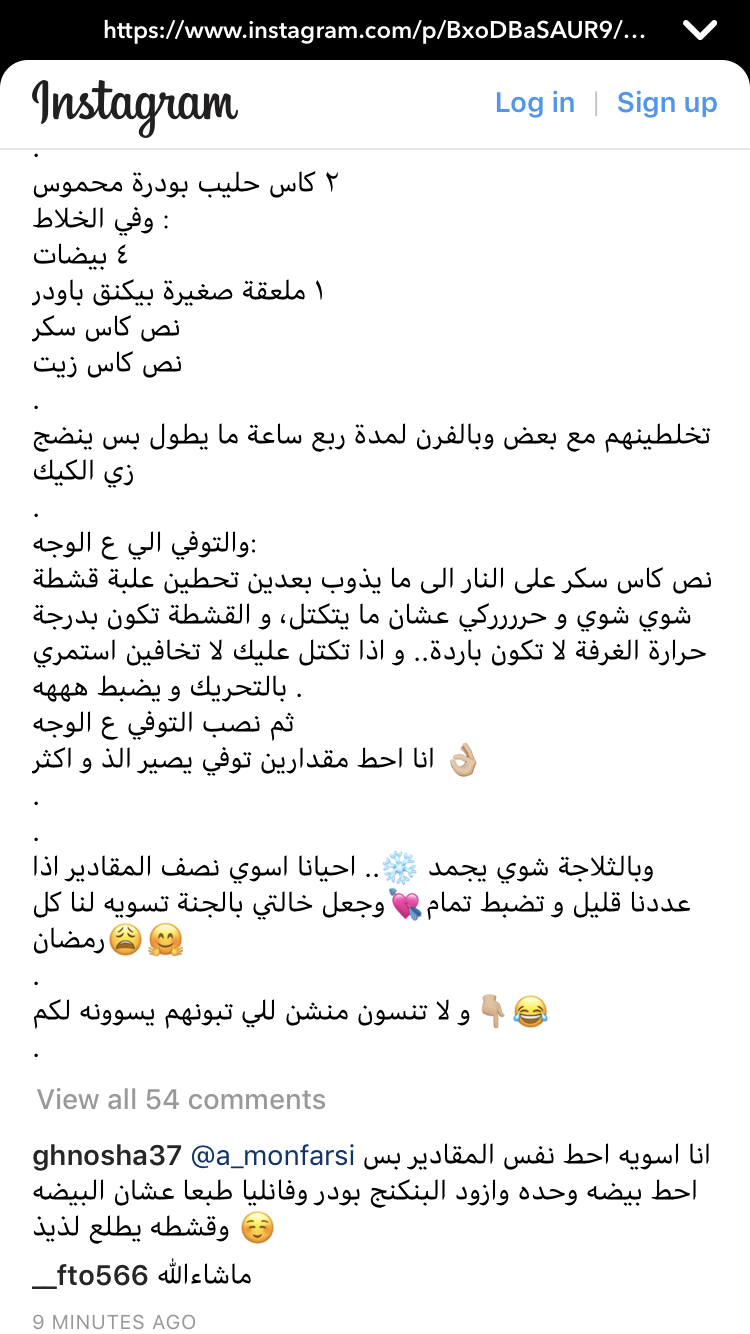
Task: Open the @a_monfarsi mention
Action: 272,1156
